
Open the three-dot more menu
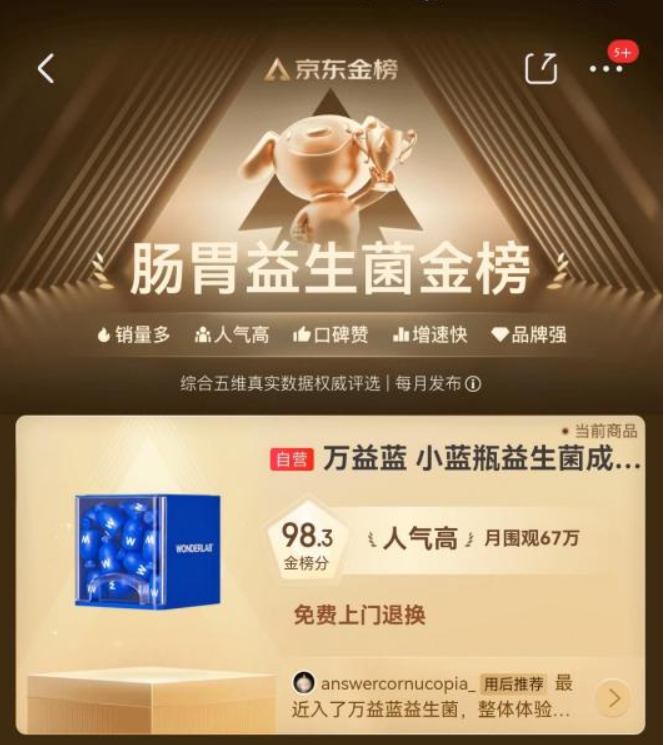[606, 69]
